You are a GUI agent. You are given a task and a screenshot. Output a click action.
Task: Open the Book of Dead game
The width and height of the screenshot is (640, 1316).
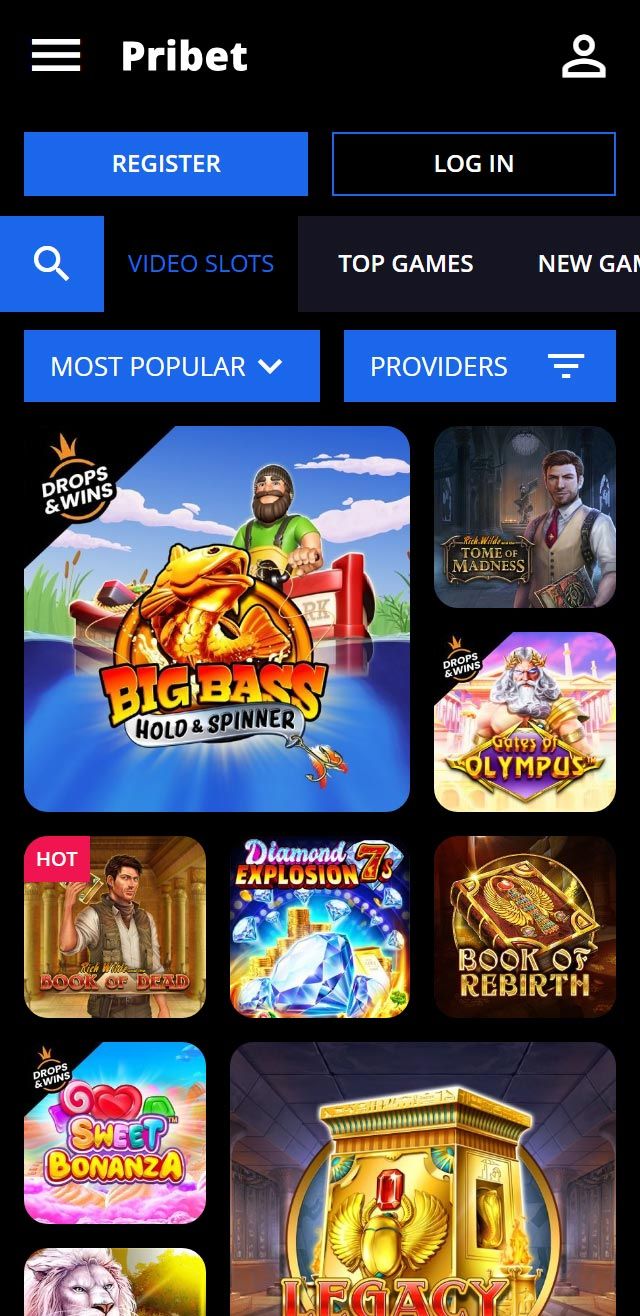pos(115,927)
